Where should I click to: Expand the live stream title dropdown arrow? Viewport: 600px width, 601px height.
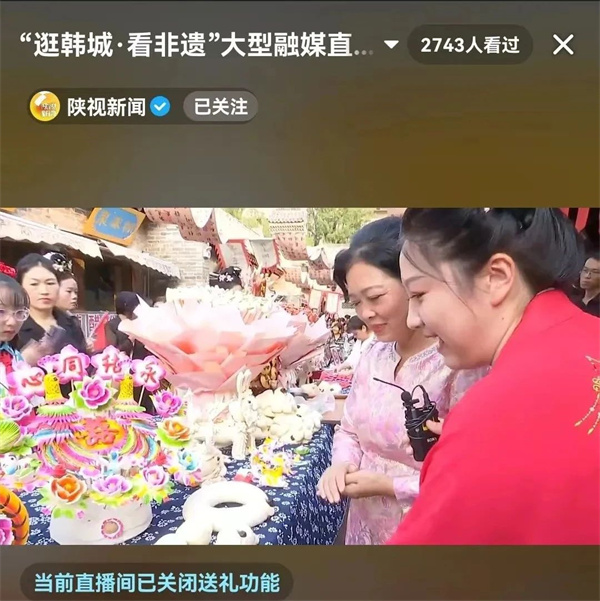391,45
